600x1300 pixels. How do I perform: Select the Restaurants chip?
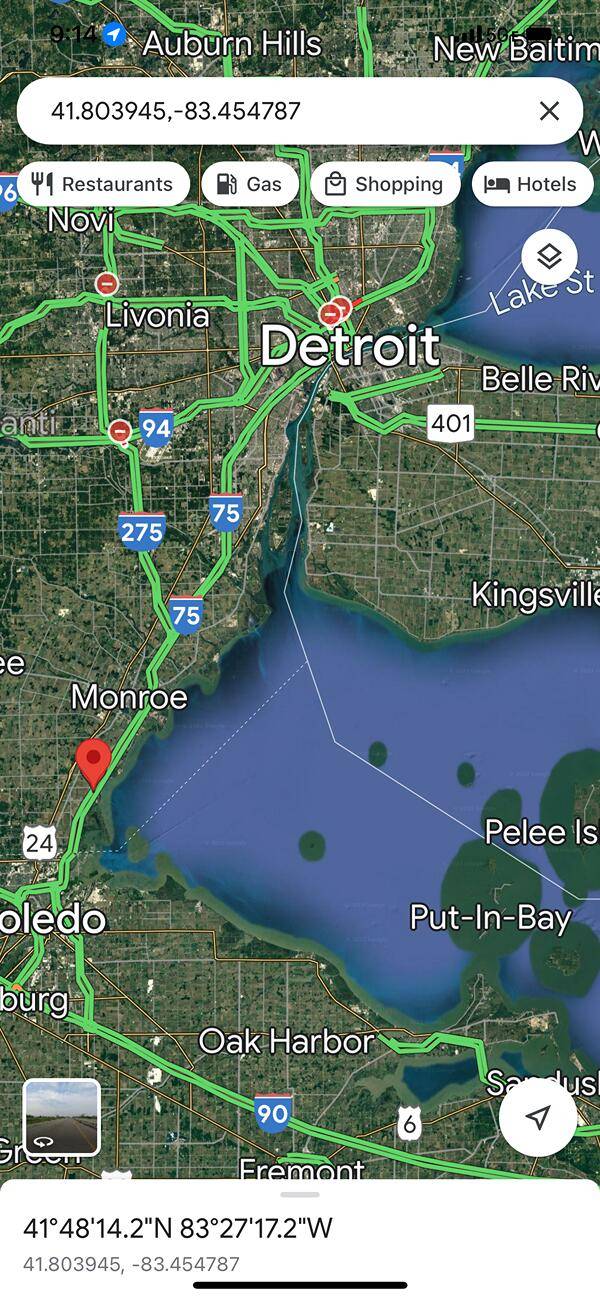103,184
